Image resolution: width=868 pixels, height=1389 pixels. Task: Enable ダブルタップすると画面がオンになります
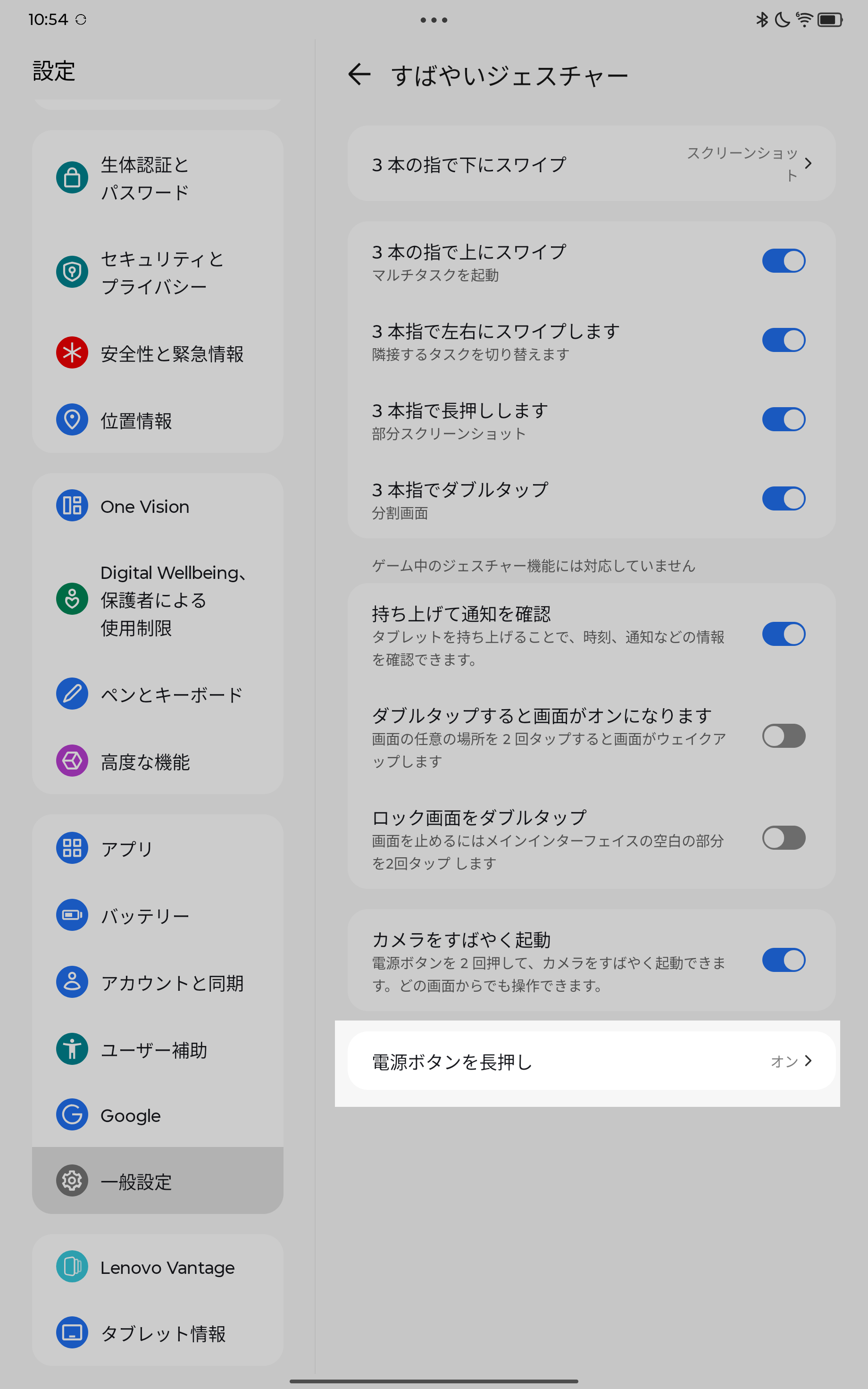tap(783, 736)
